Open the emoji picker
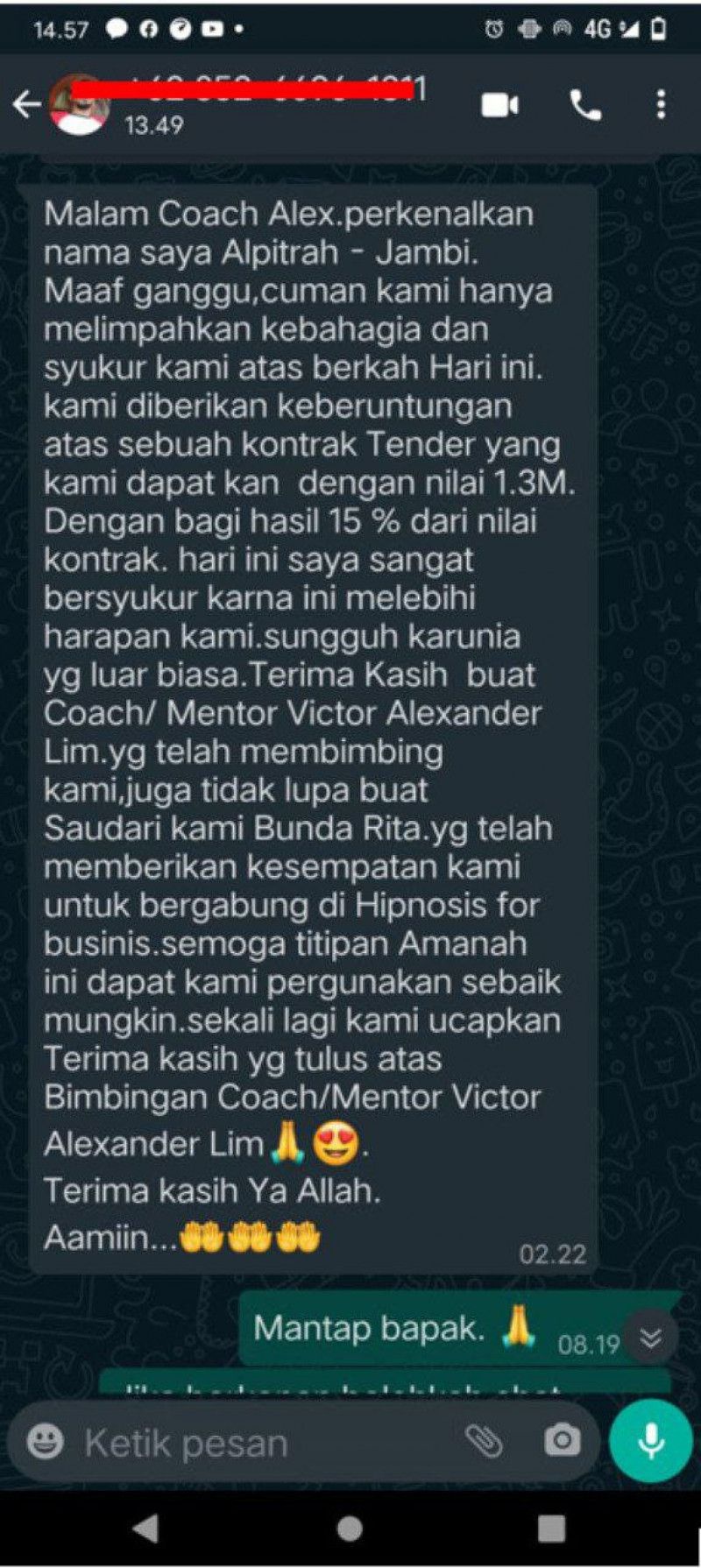Image resolution: width=701 pixels, height=1568 pixels. [x=46, y=1441]
